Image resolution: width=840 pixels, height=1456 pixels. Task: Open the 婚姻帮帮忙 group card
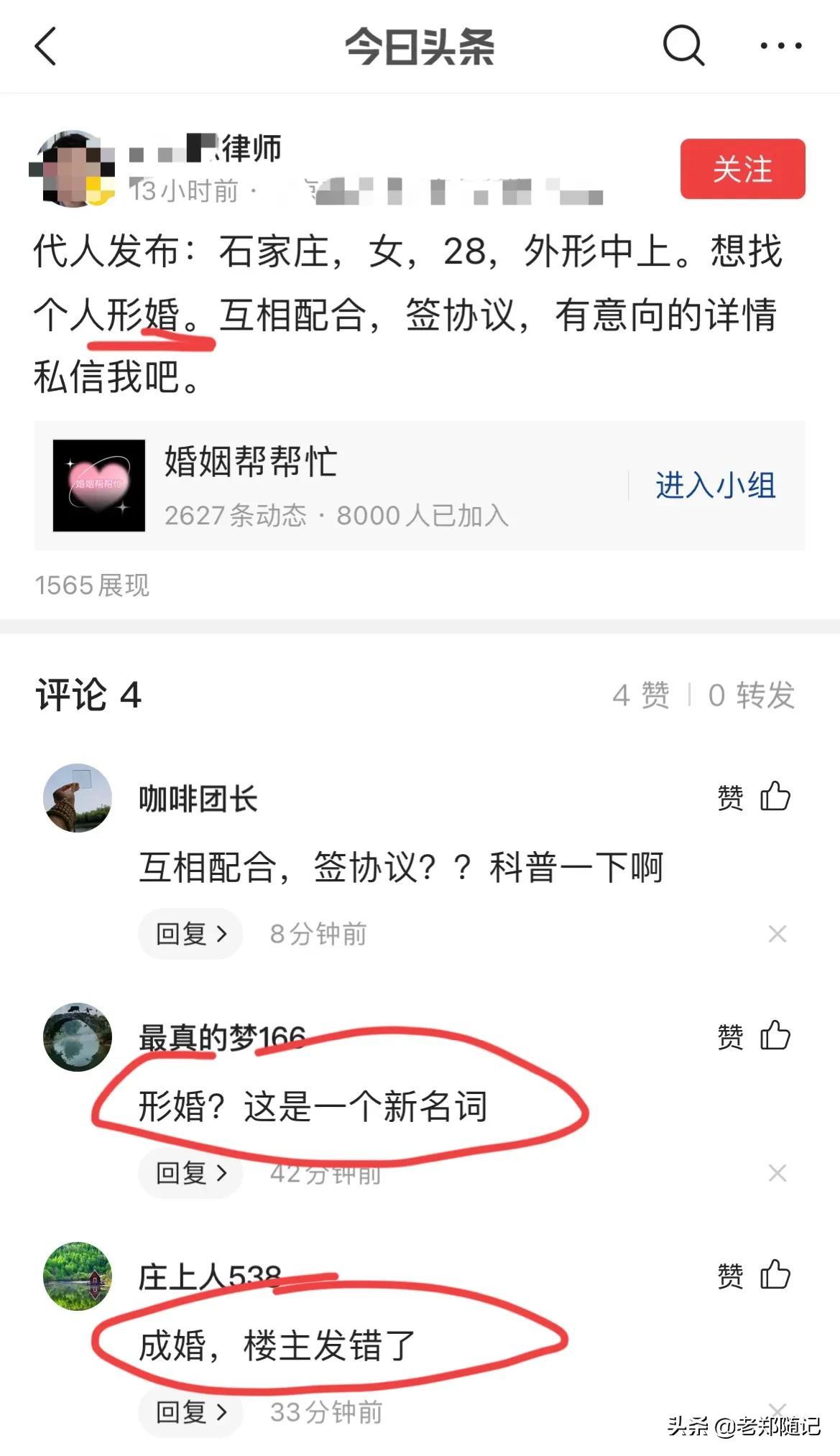[287, 486]
